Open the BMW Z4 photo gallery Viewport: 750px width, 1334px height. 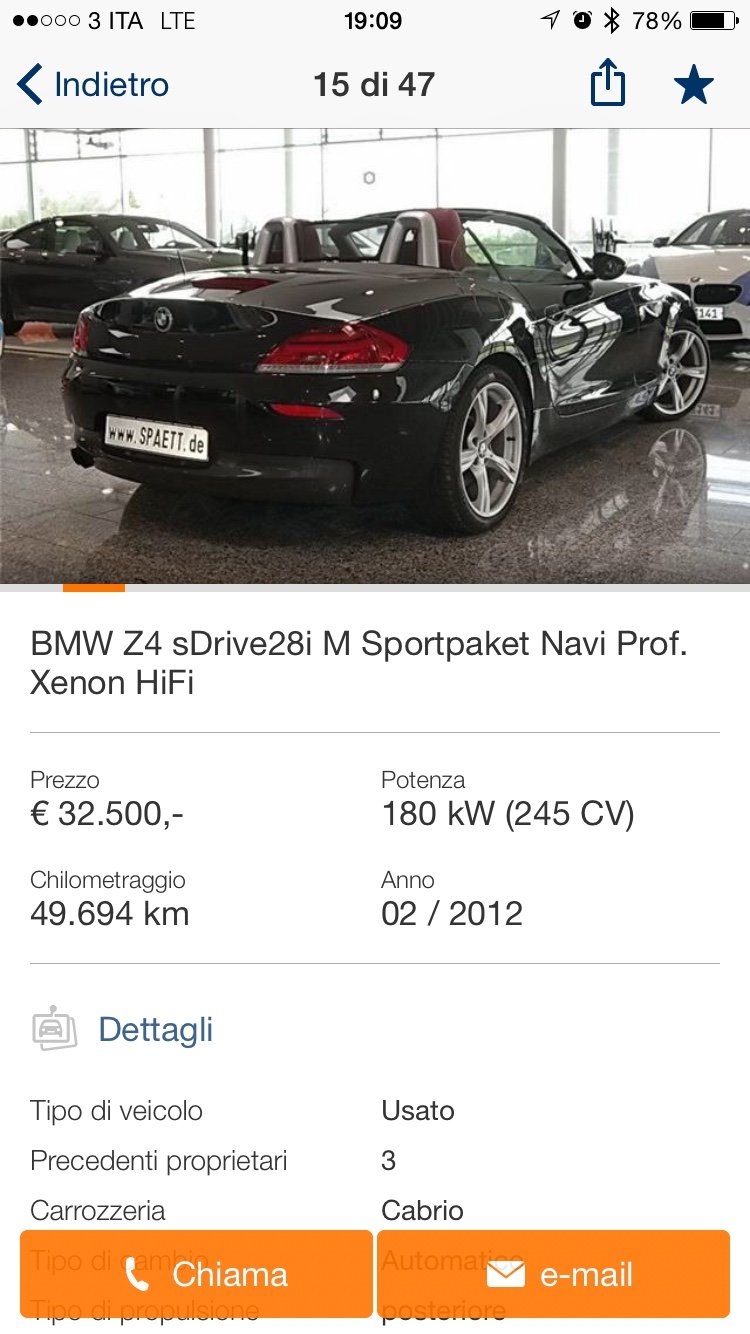pyautogui.click(x=375, y=355)
